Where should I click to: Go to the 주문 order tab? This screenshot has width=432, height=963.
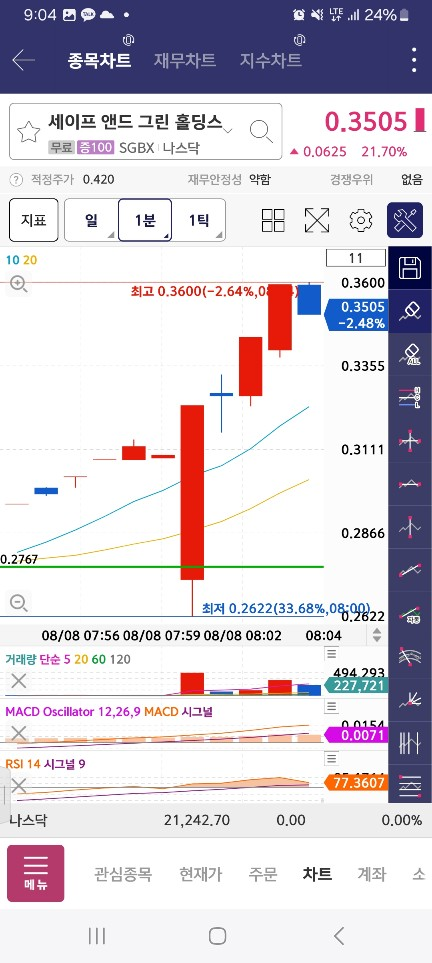pos(263,874)
